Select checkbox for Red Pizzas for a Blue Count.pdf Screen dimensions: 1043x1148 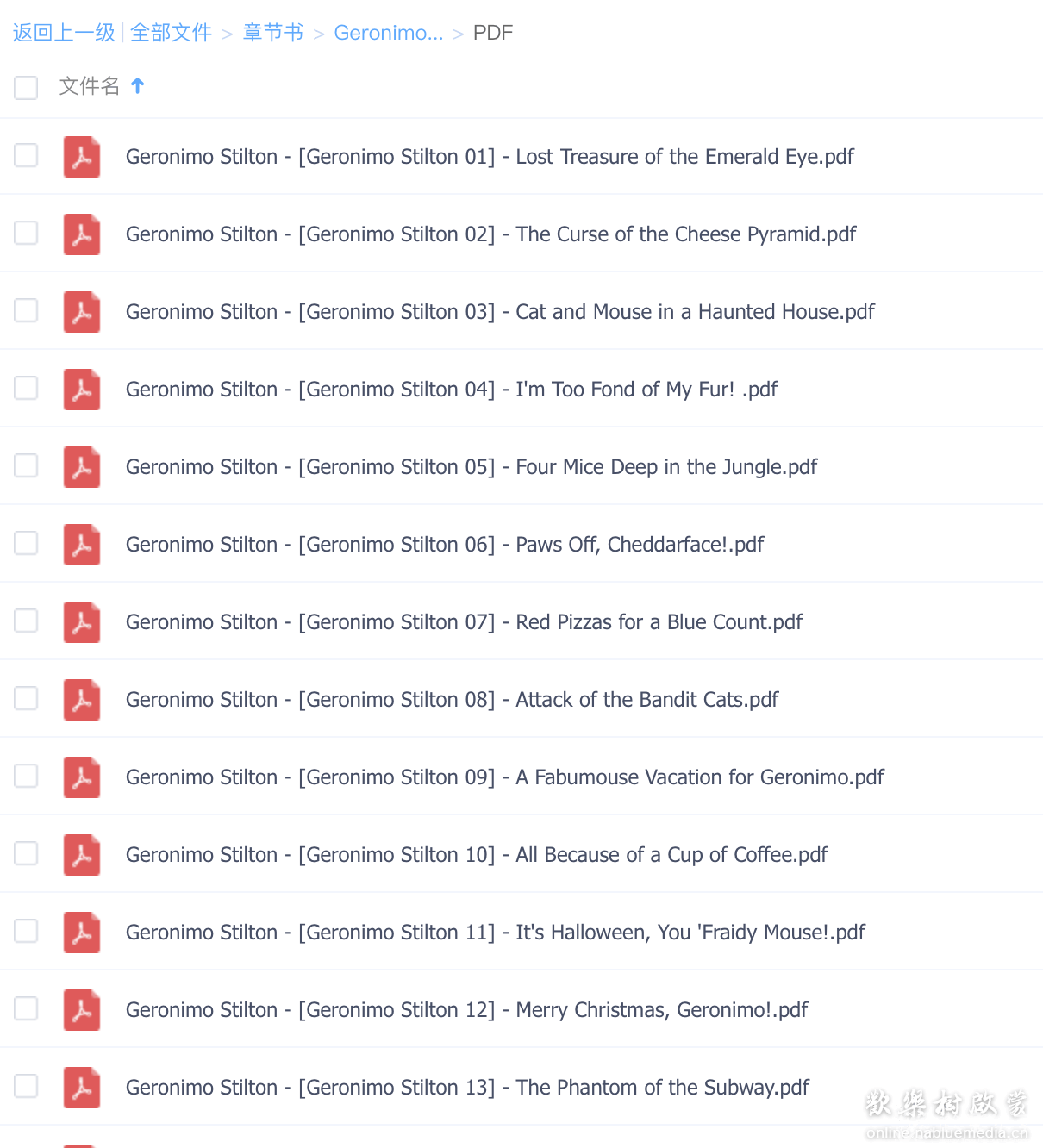26,621
